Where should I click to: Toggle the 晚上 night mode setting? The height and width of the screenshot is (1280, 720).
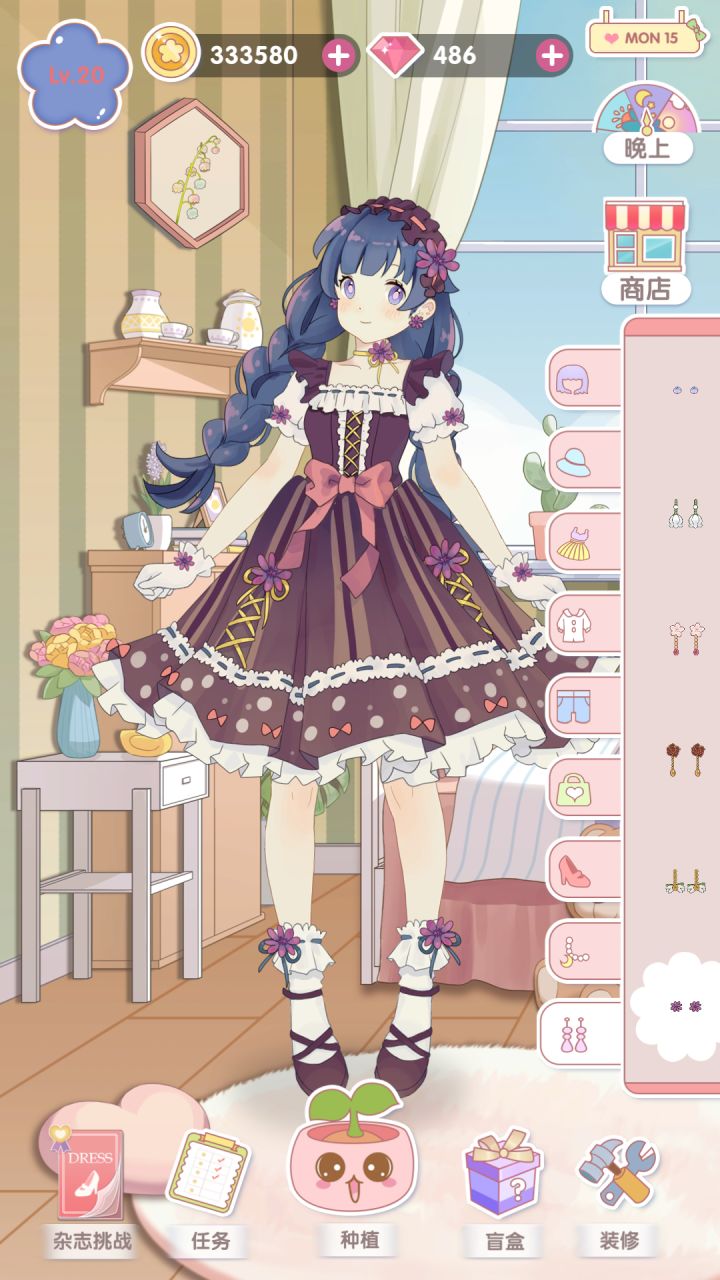click(x=645, y=148)
